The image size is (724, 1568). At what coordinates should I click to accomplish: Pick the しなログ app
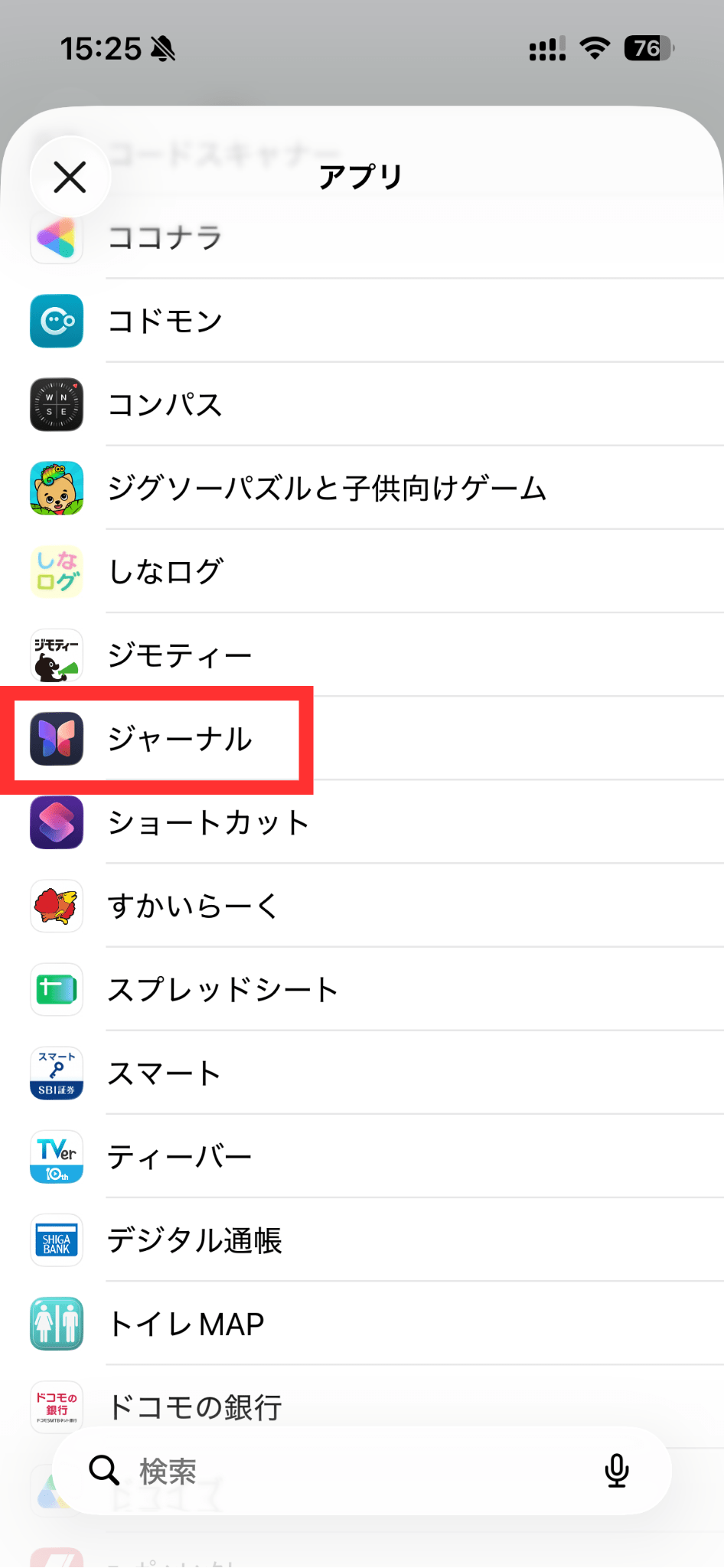tap(362, 571)
